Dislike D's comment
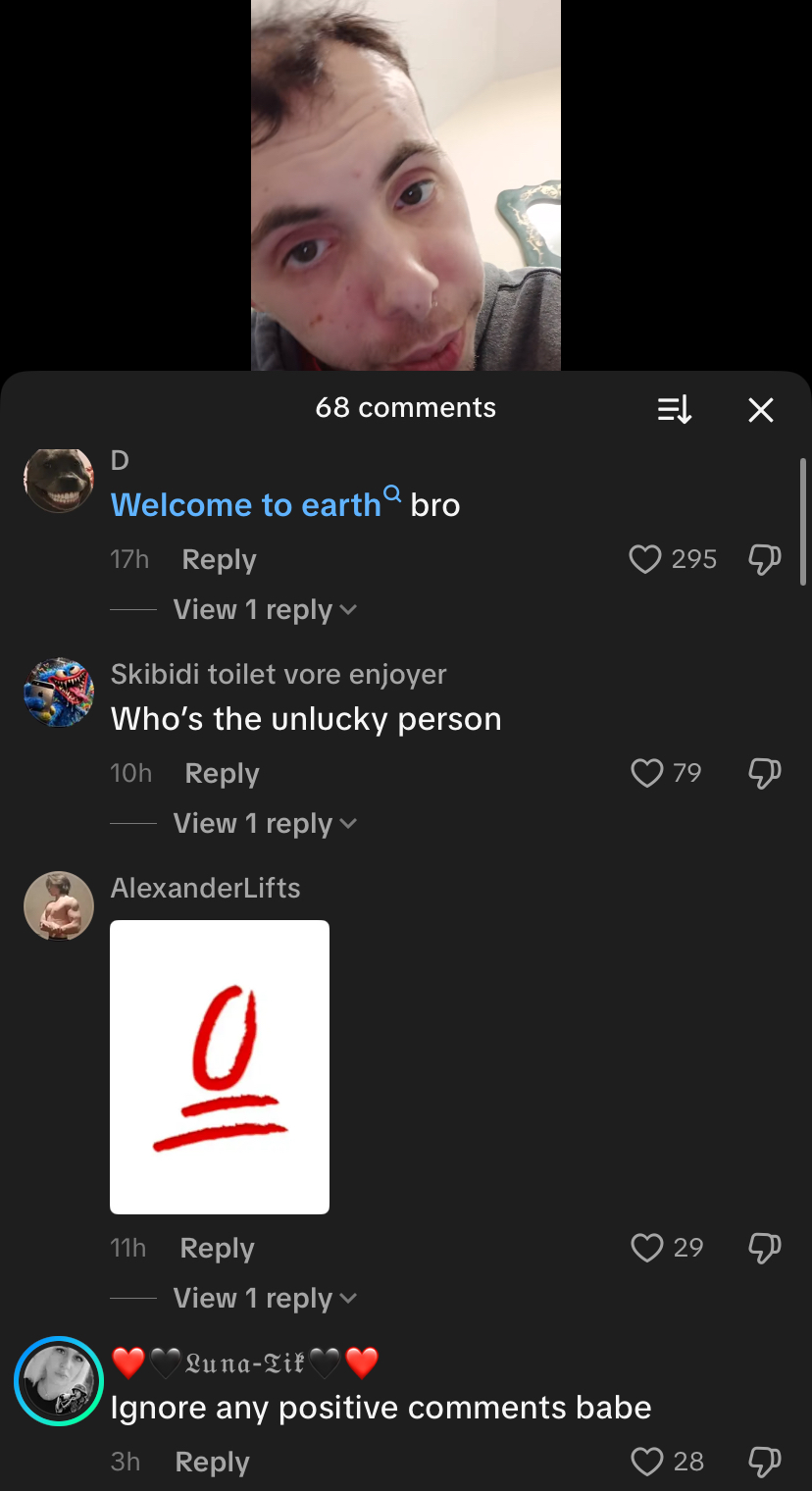Image resolution: width=812 pixels, height=1491 pixels. (x=764, y=559)
